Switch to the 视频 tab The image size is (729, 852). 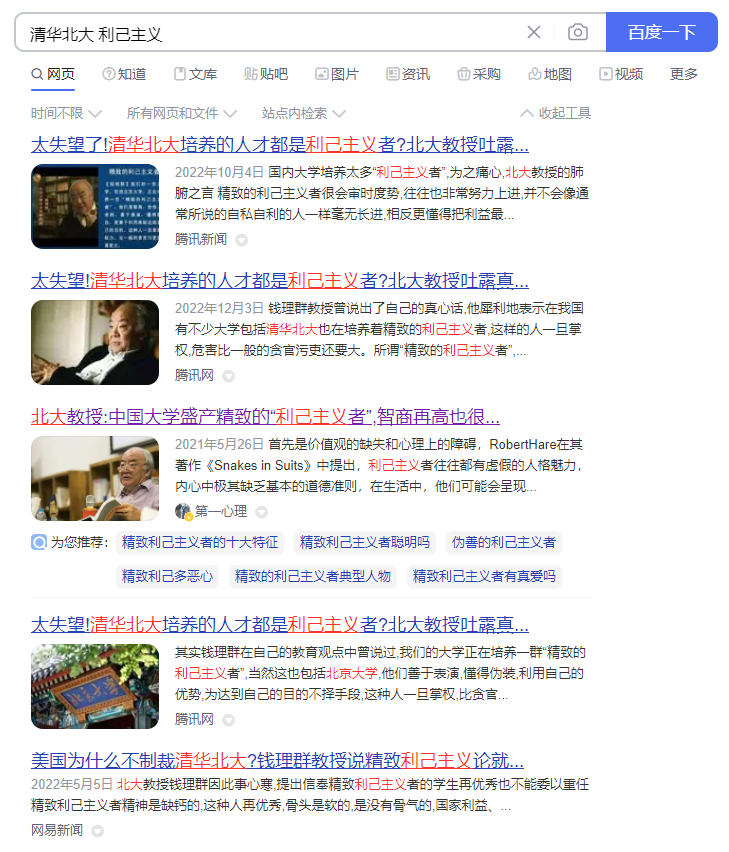[x=621, y=74]
